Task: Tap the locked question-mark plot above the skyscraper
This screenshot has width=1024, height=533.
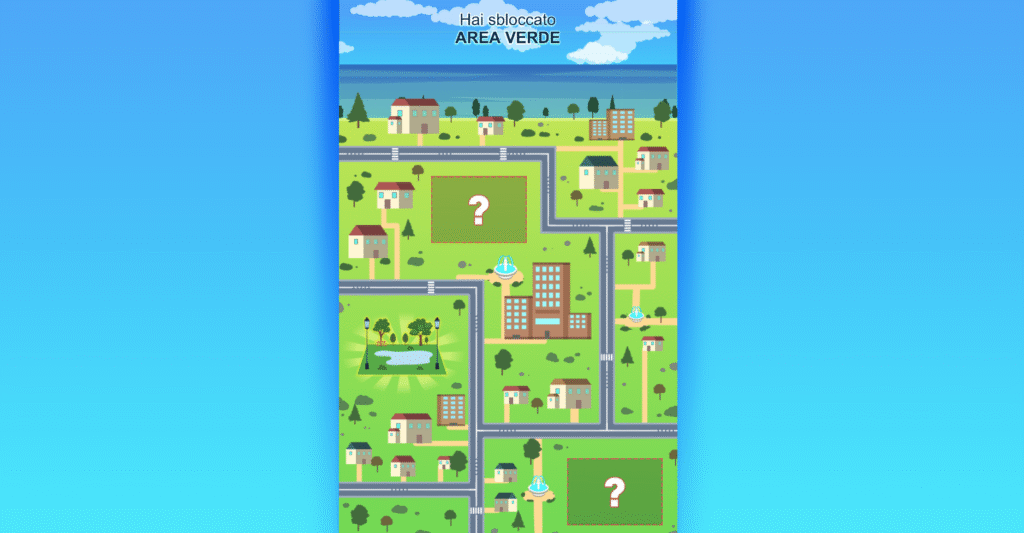Action: (x=479, y=209)
